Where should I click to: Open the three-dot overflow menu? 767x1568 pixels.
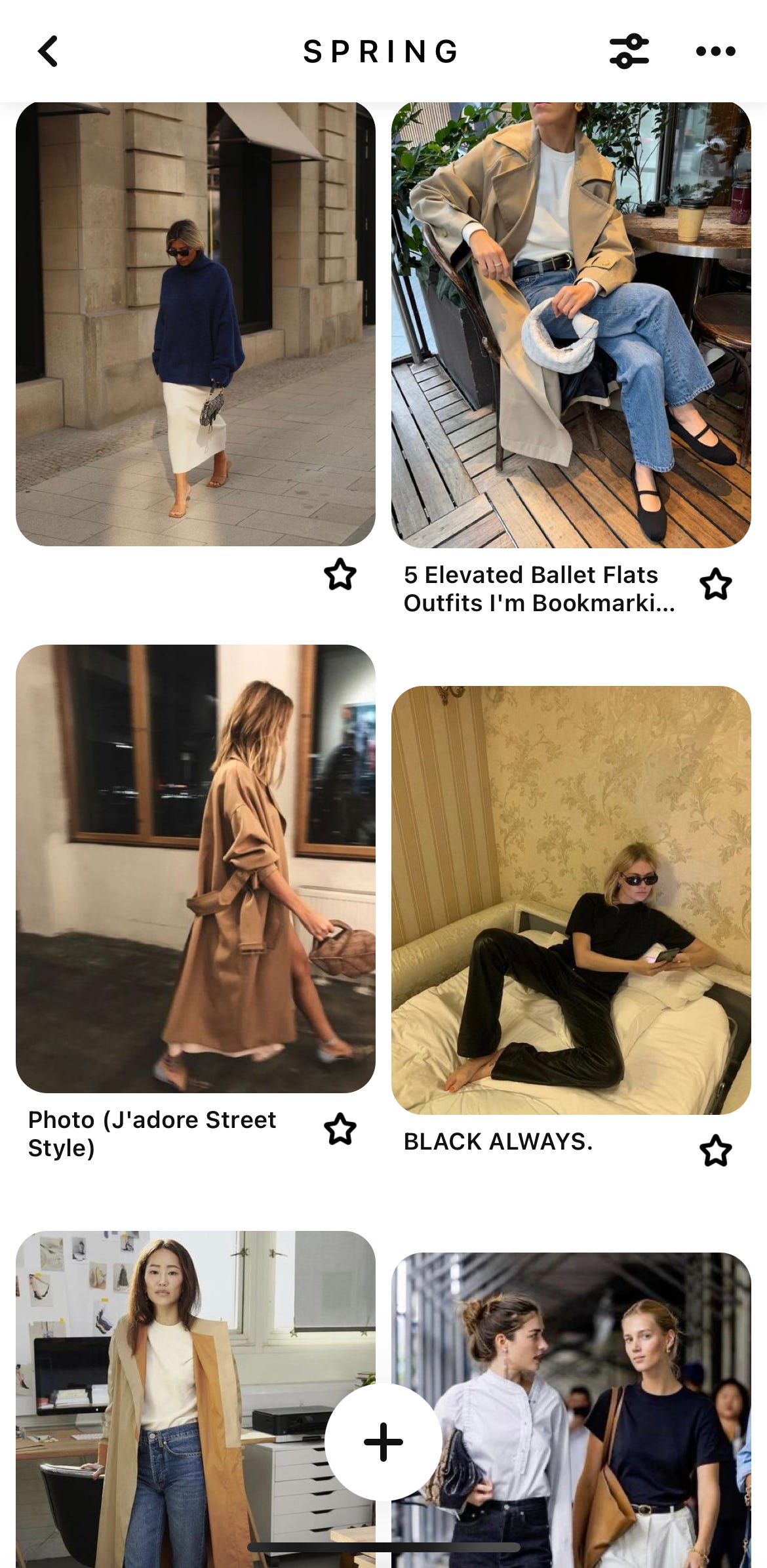point(715,51)
